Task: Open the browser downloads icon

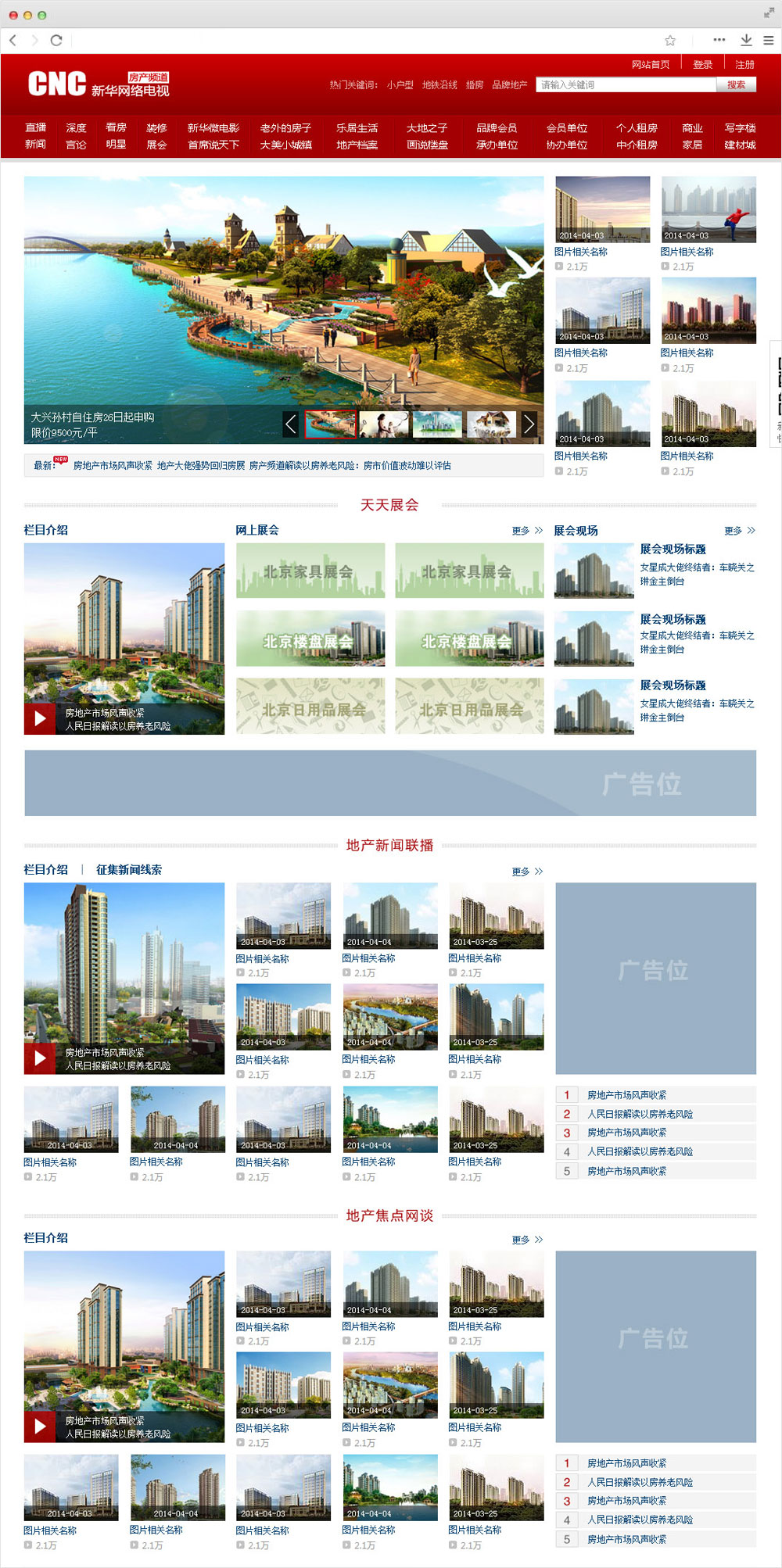Action: (x=746, y=40)
